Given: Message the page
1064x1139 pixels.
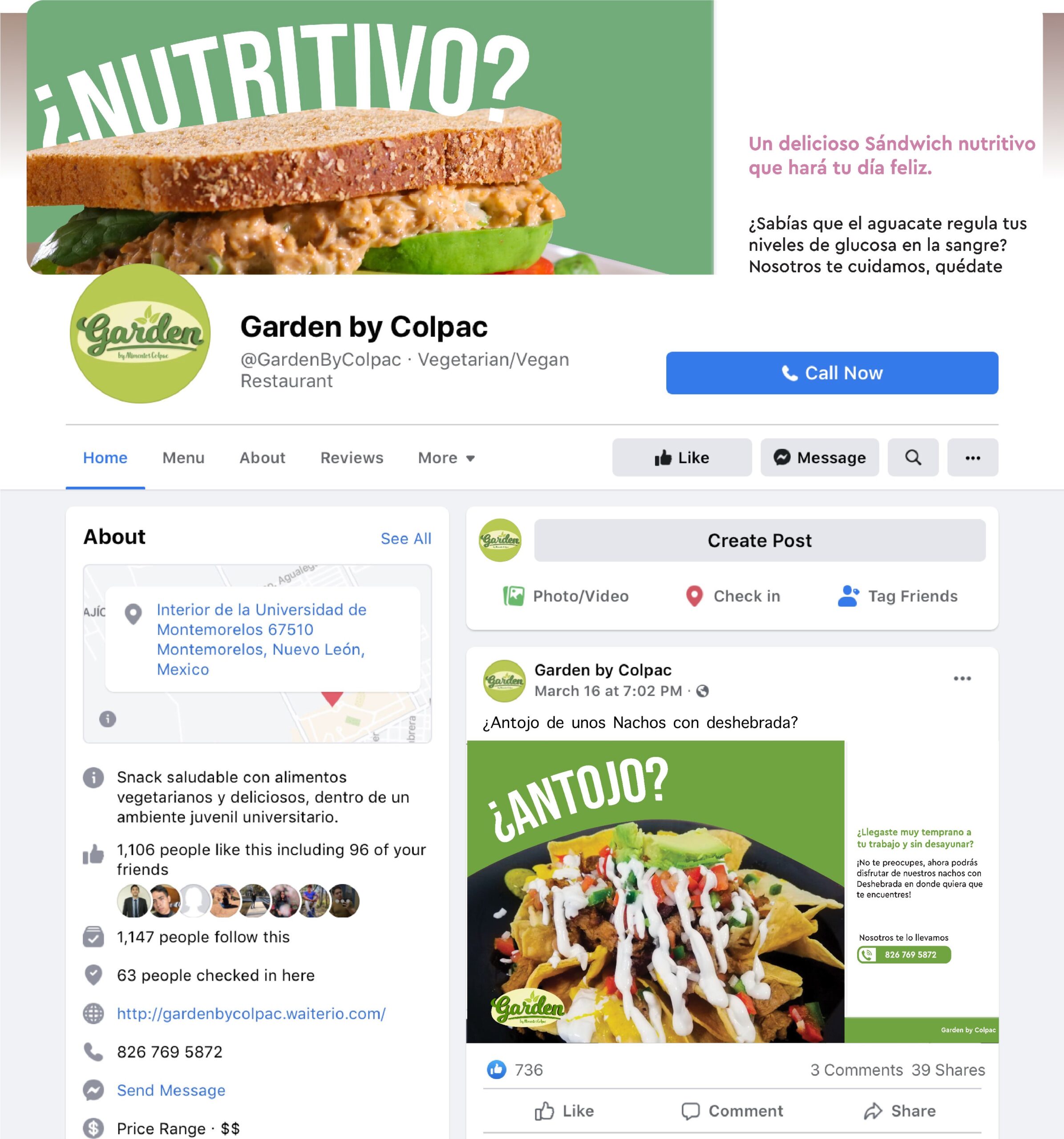Looking at the screenshot, I should (819, 458).
